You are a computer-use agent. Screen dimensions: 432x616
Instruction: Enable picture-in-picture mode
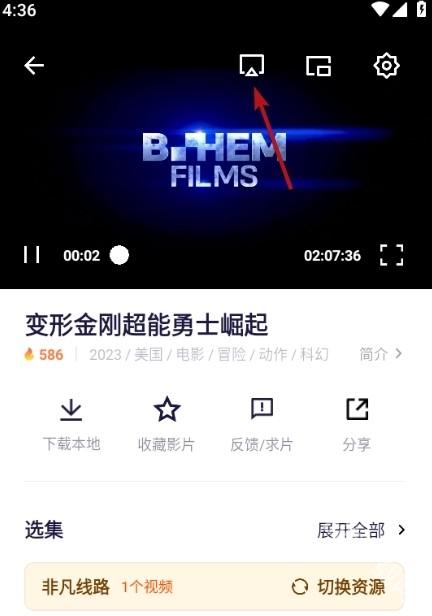pyautogui.click(x=319, y=66)
